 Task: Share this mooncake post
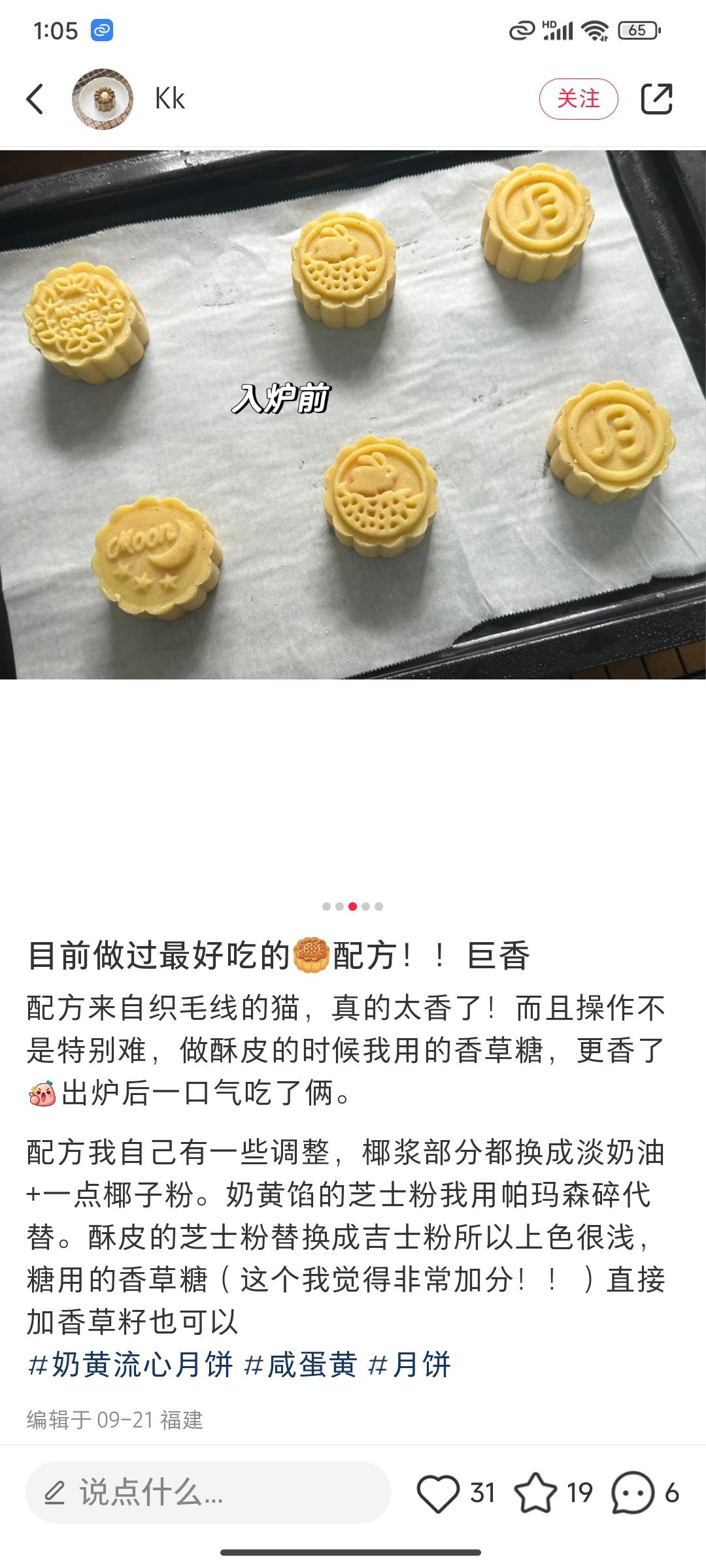(656, 99)
